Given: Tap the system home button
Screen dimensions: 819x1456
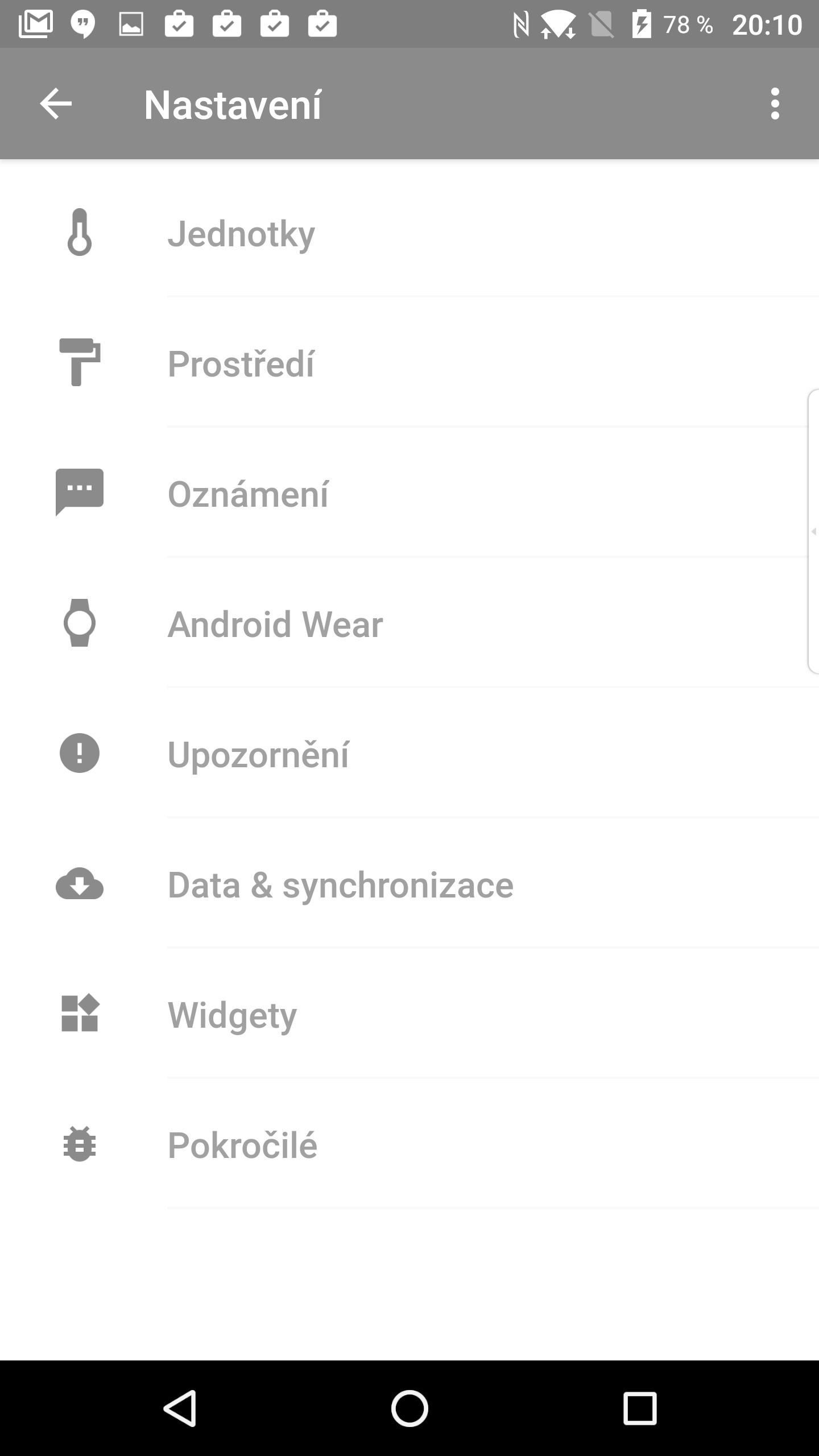Looking at the screenshot, I should click(x=409, y=1408).
